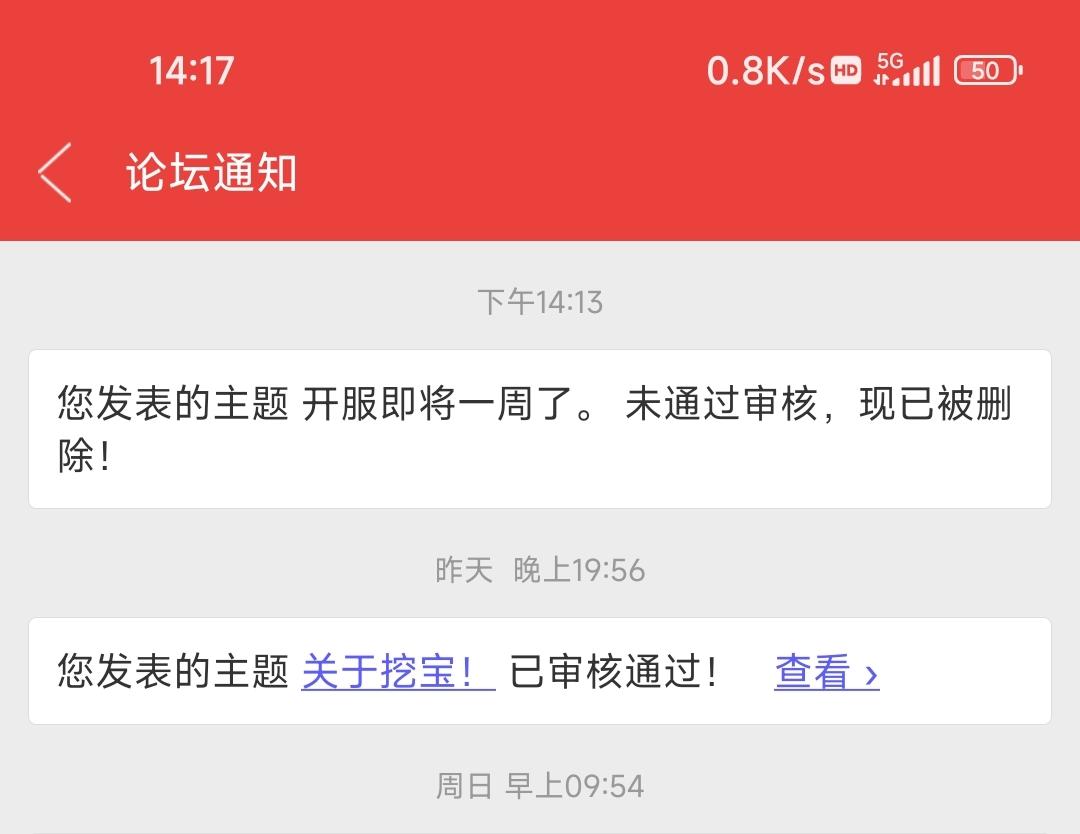
Task: Go back from the 论坛通知 screen
Action: click(x=56, y=172)
